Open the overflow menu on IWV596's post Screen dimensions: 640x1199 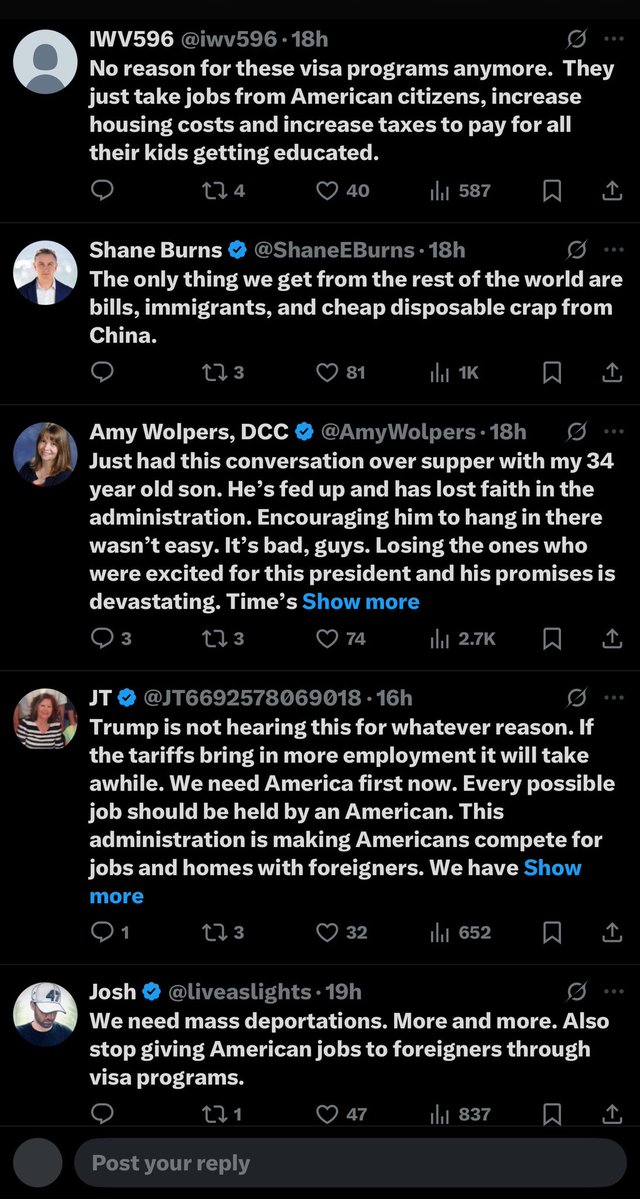coord(612,41)
